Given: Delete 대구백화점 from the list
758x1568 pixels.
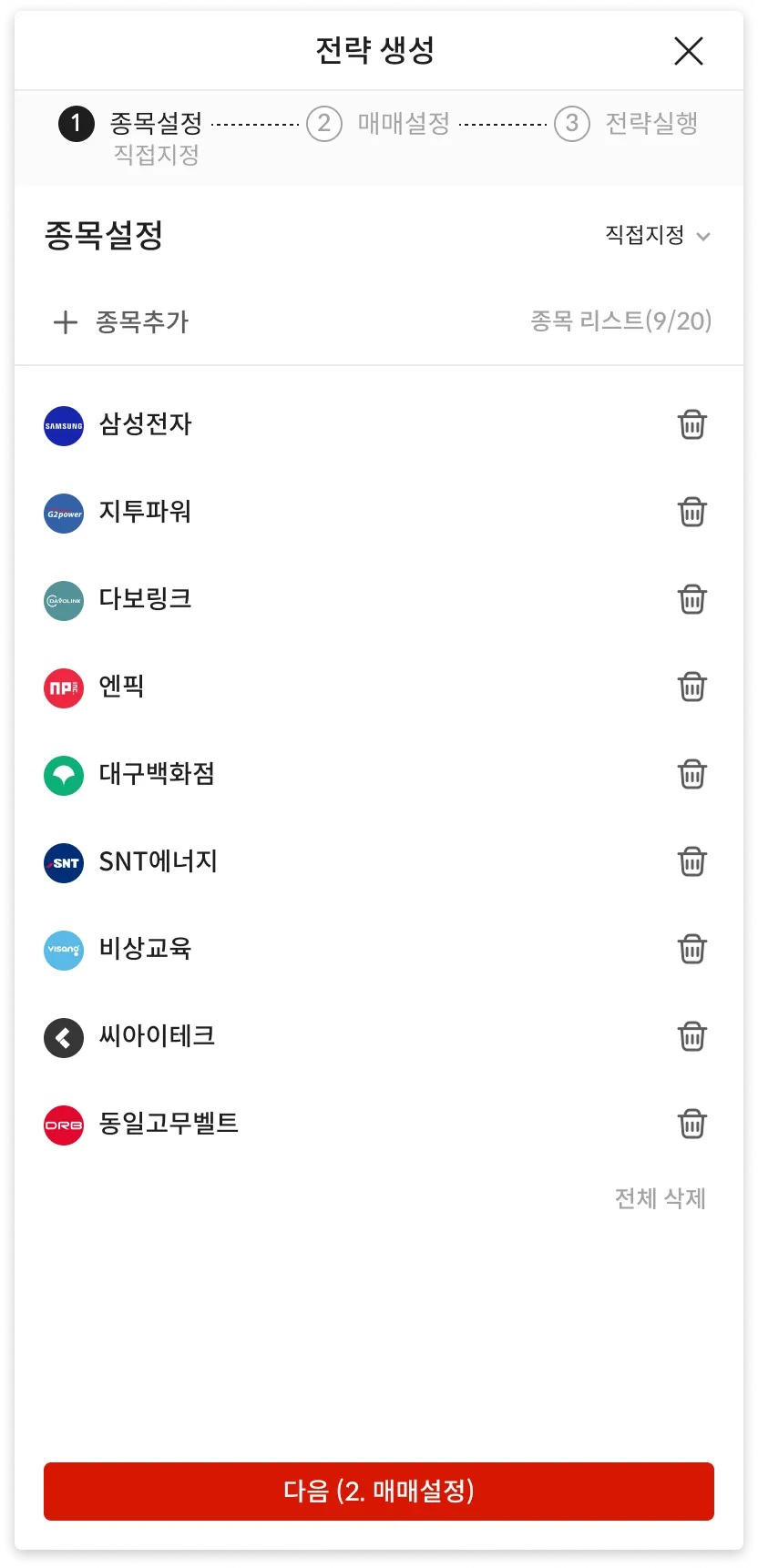Looking at the screenshot, I should pyautogui.click(x=691, y=774).
